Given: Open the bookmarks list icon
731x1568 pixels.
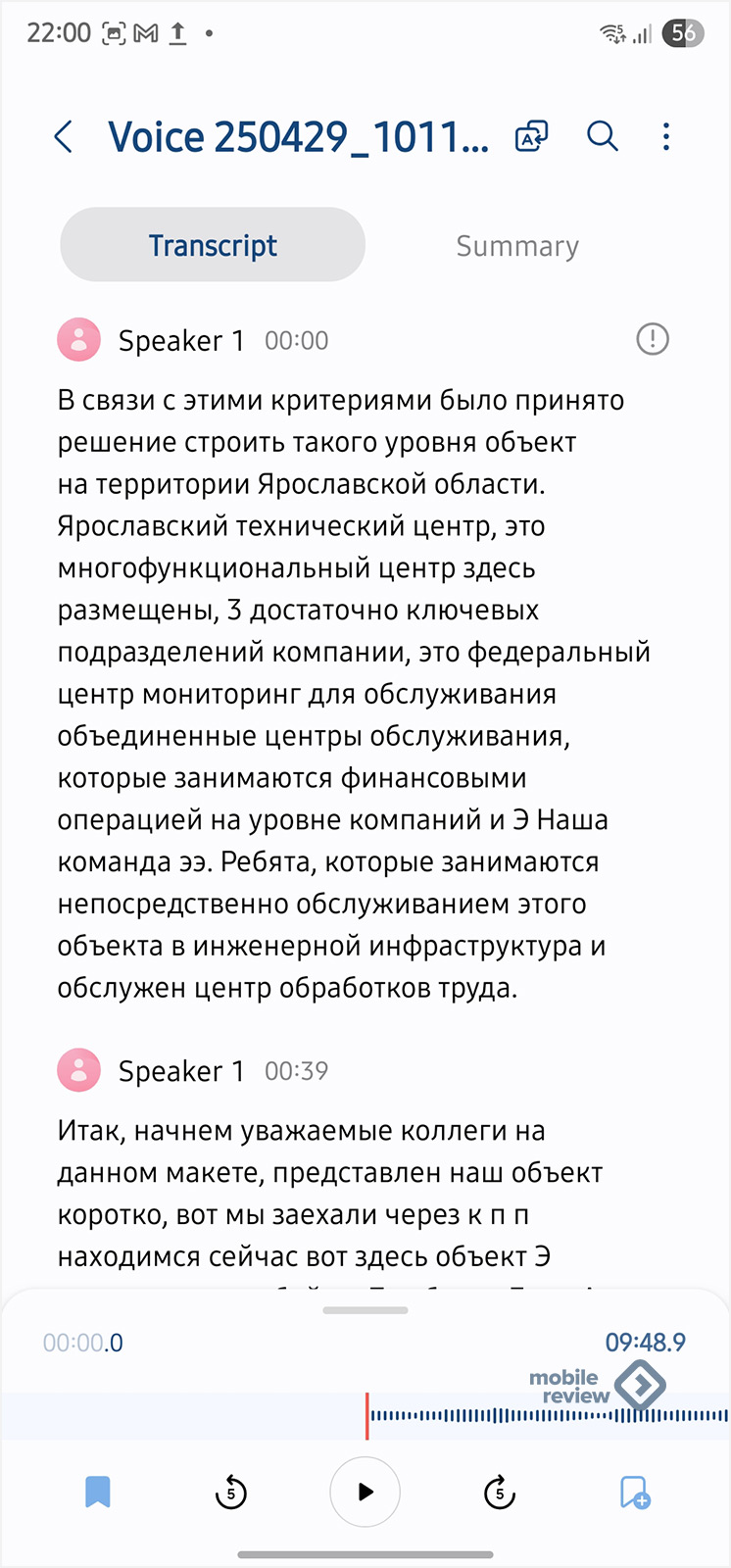Looking at the screenshot, I should tap(98, 1493).
